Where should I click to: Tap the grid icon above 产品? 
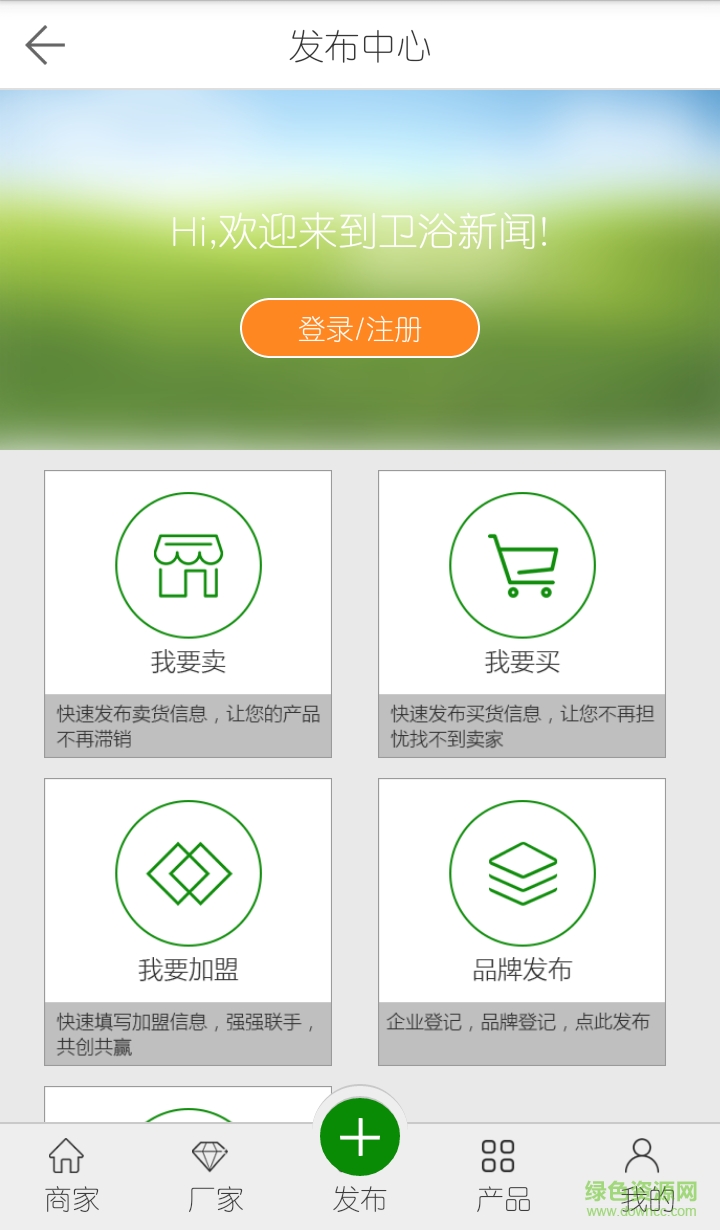tap(497, 1155)
